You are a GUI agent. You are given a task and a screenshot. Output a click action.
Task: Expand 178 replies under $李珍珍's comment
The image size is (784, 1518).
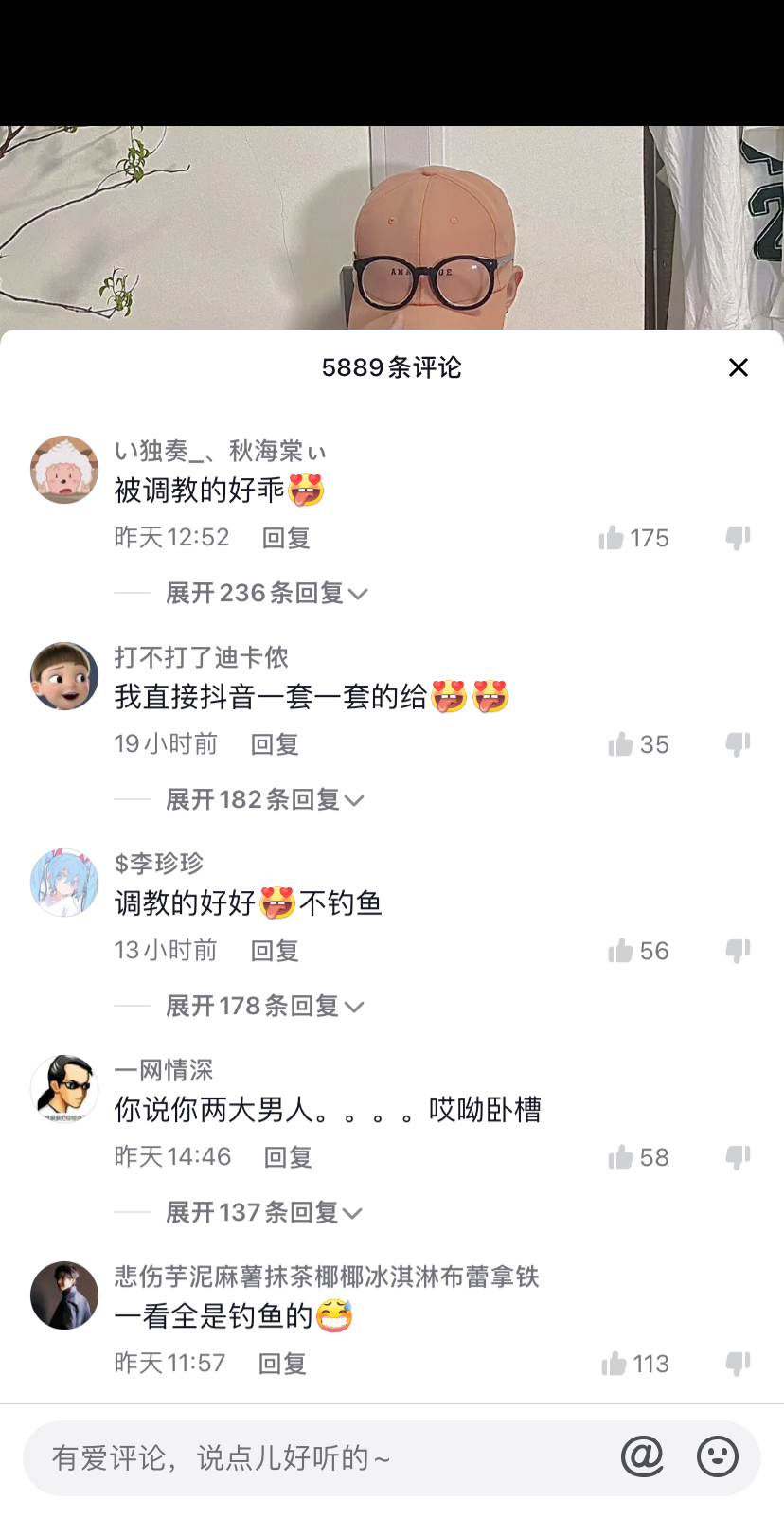[x=264, y=1007]
